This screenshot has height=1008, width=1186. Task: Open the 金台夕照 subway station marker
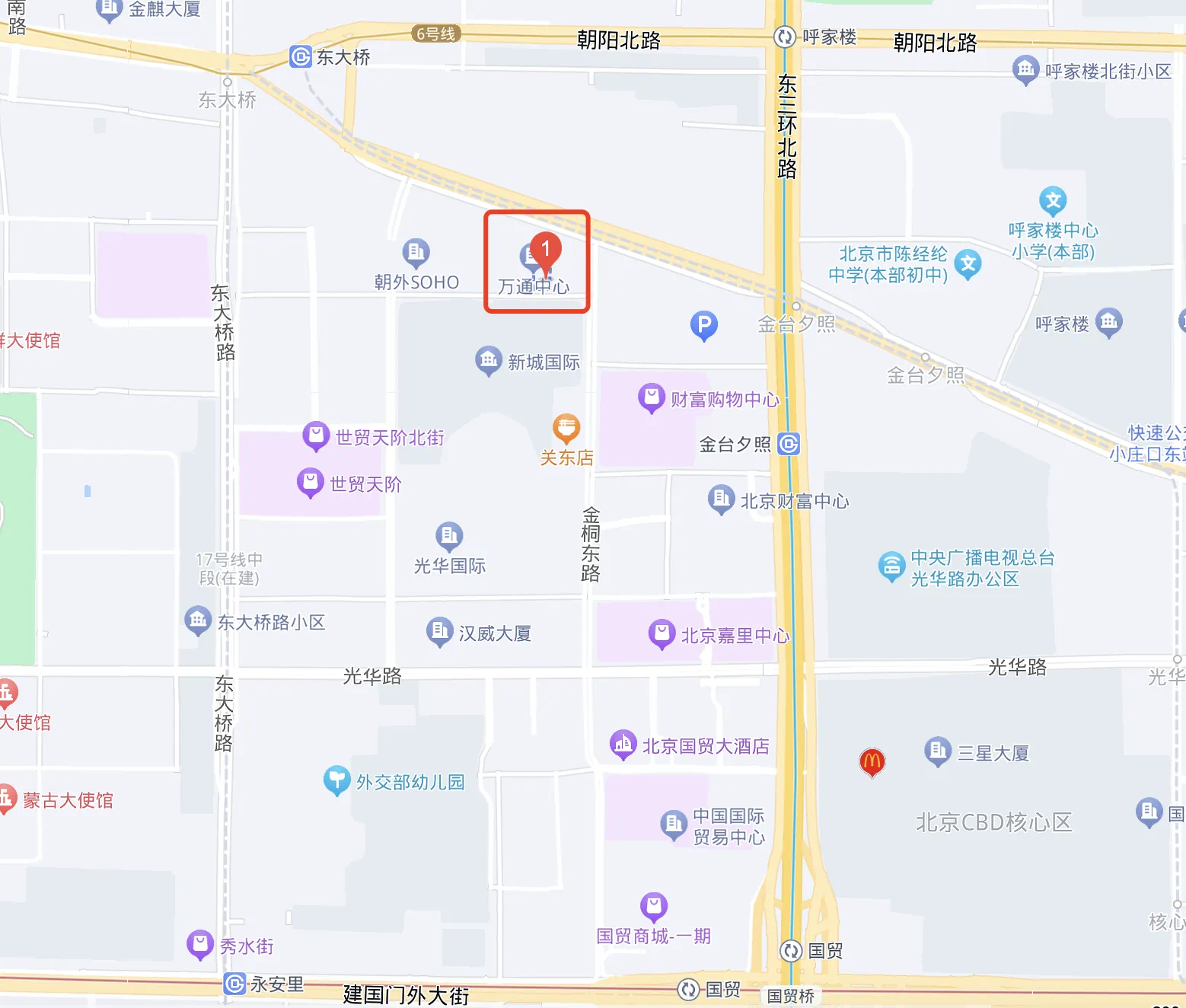click(x=789, y=444)
